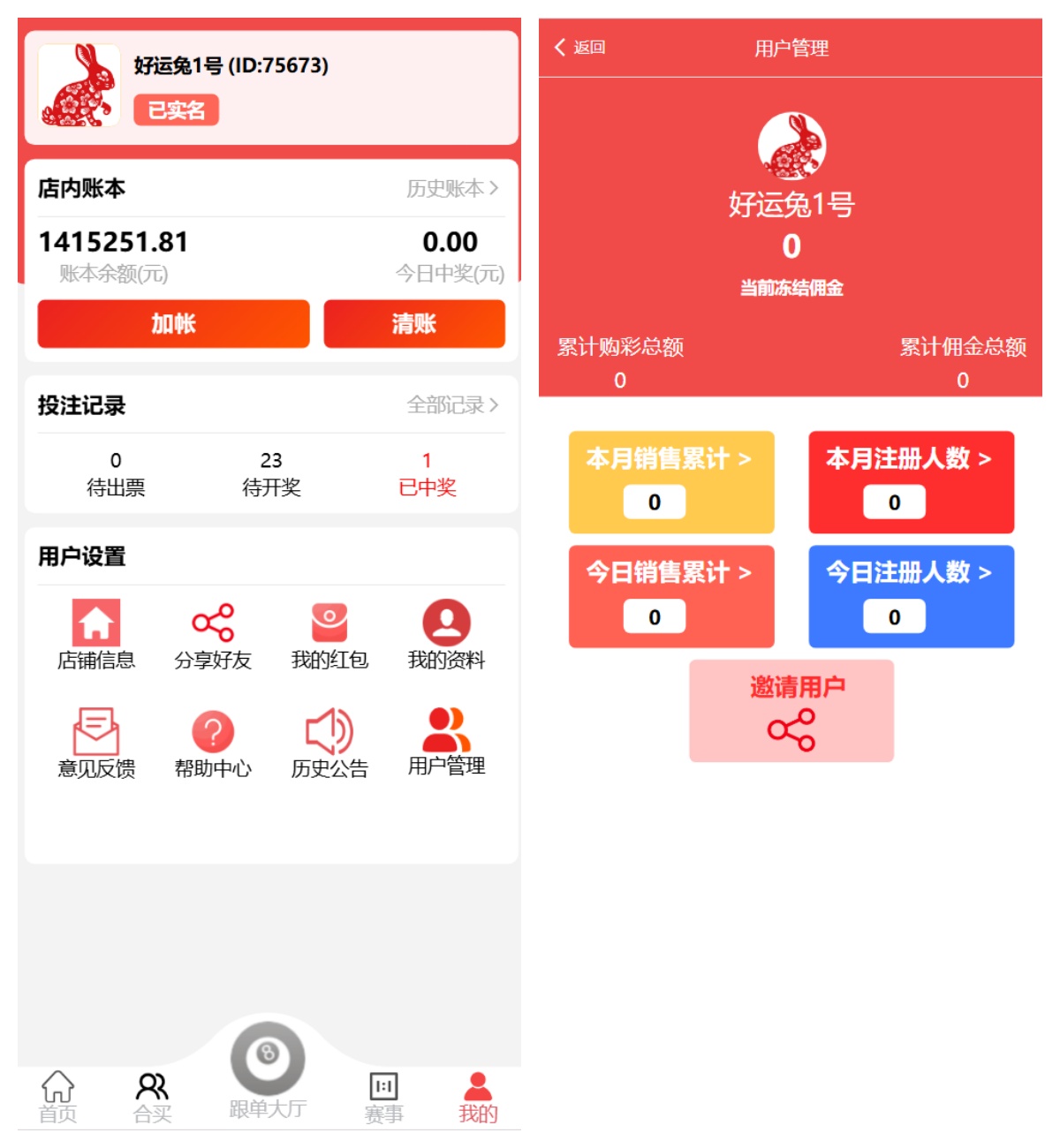The height and width of the screenshot is (1148, 1060).
Task: Go back with the 返回 arrow
Action: (579, 48)
